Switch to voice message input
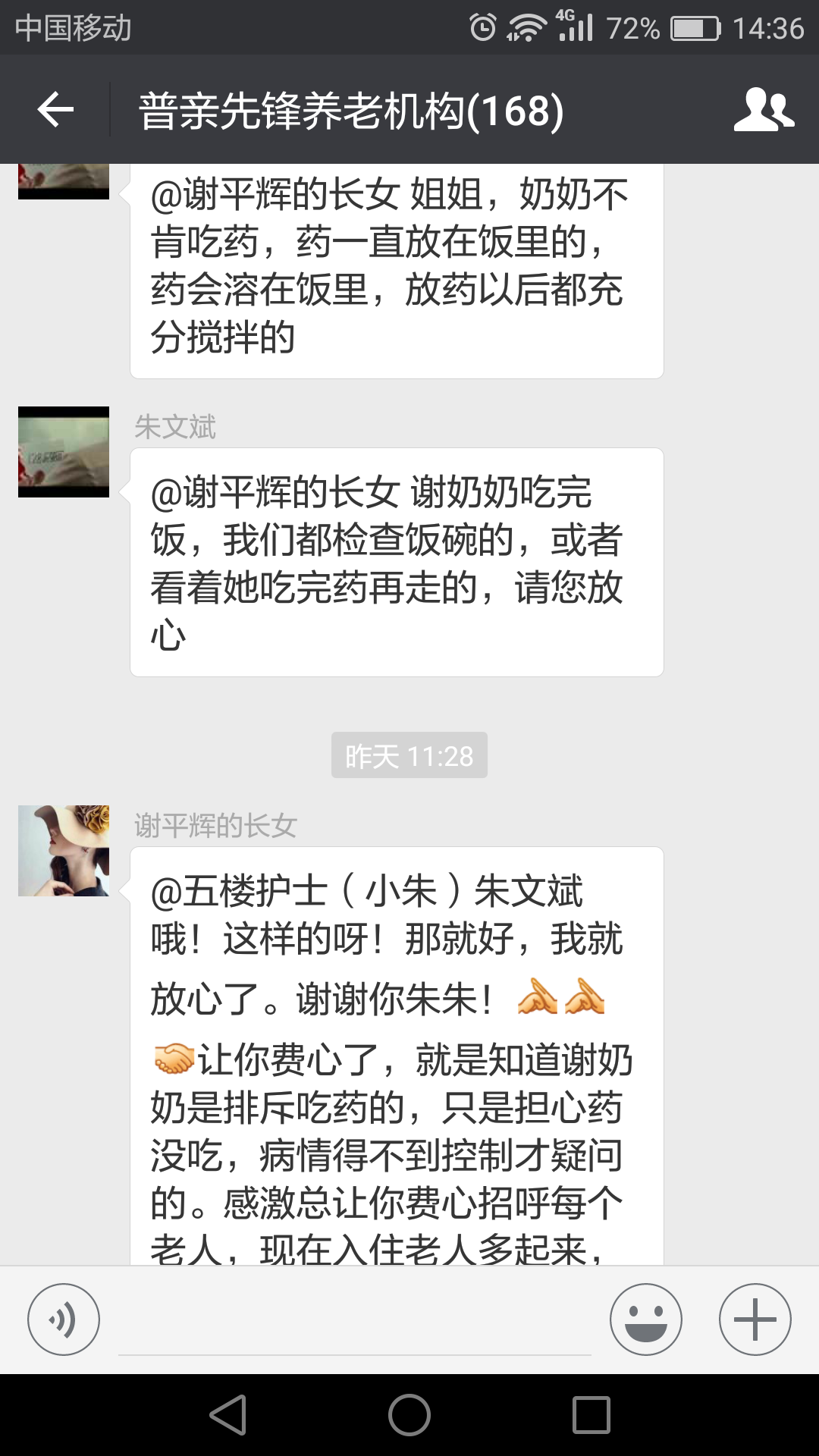This screenshot has height=1456, width=819. pos(64,1319)
